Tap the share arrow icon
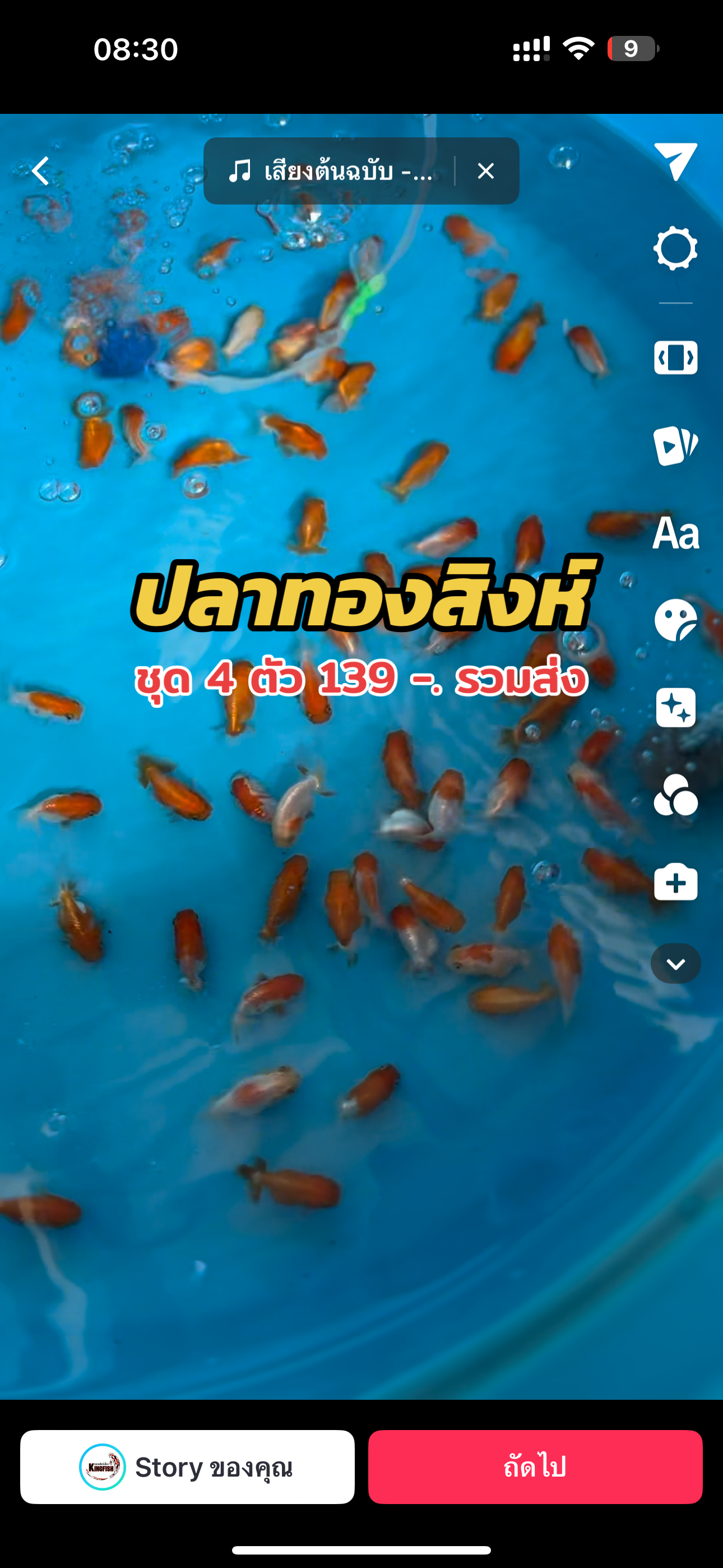723x1568 pixels. tap(675, 162)
